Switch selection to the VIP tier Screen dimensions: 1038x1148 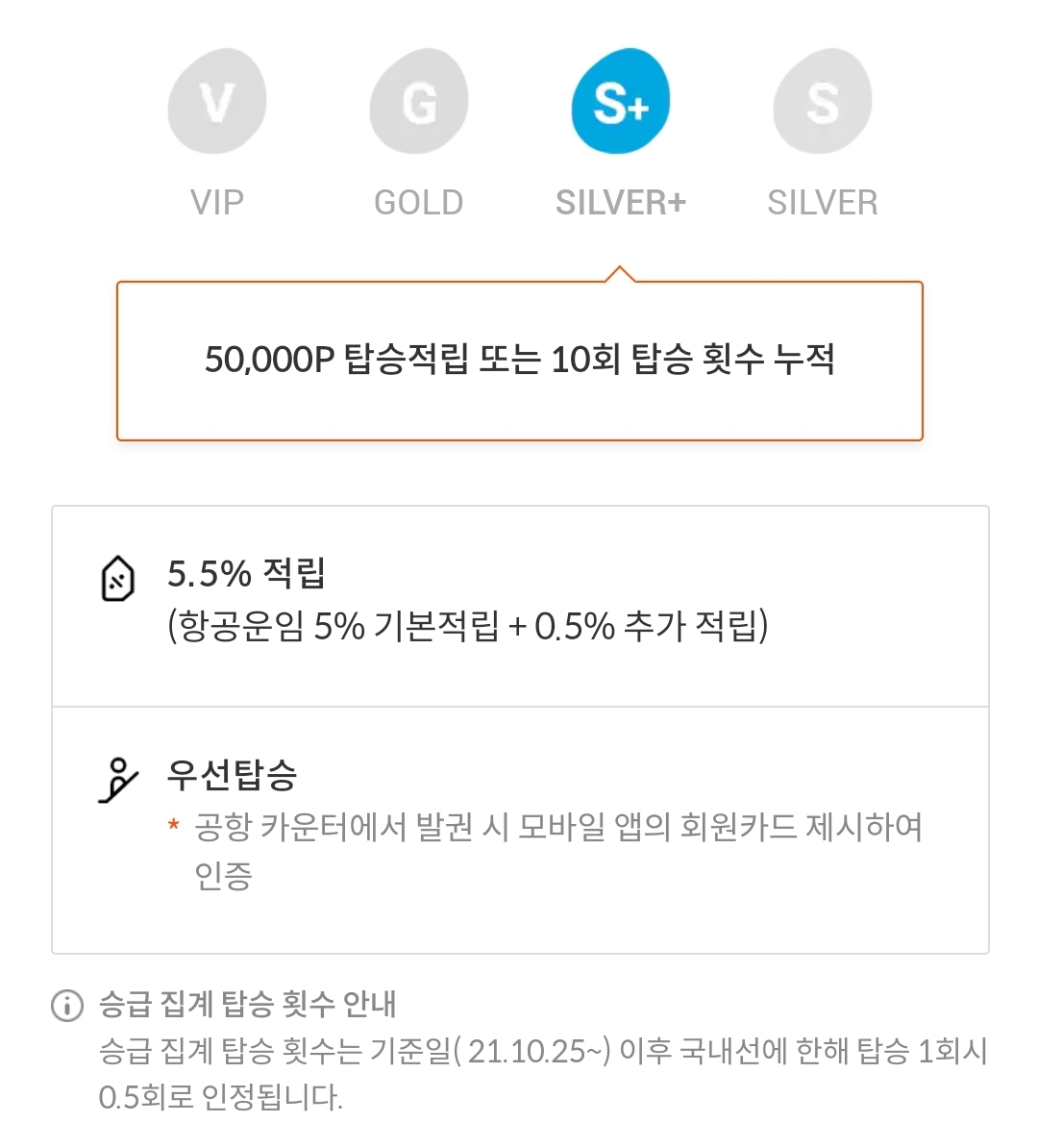pyautogui.click(x=216, y=135)
